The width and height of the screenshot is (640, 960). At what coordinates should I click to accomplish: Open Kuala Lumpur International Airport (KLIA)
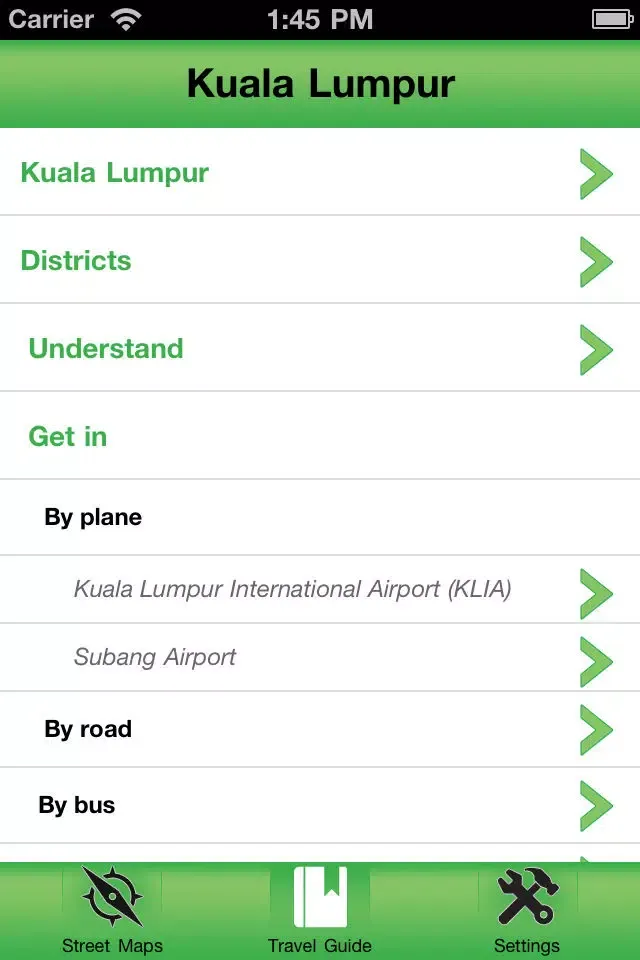pos(320,590)
